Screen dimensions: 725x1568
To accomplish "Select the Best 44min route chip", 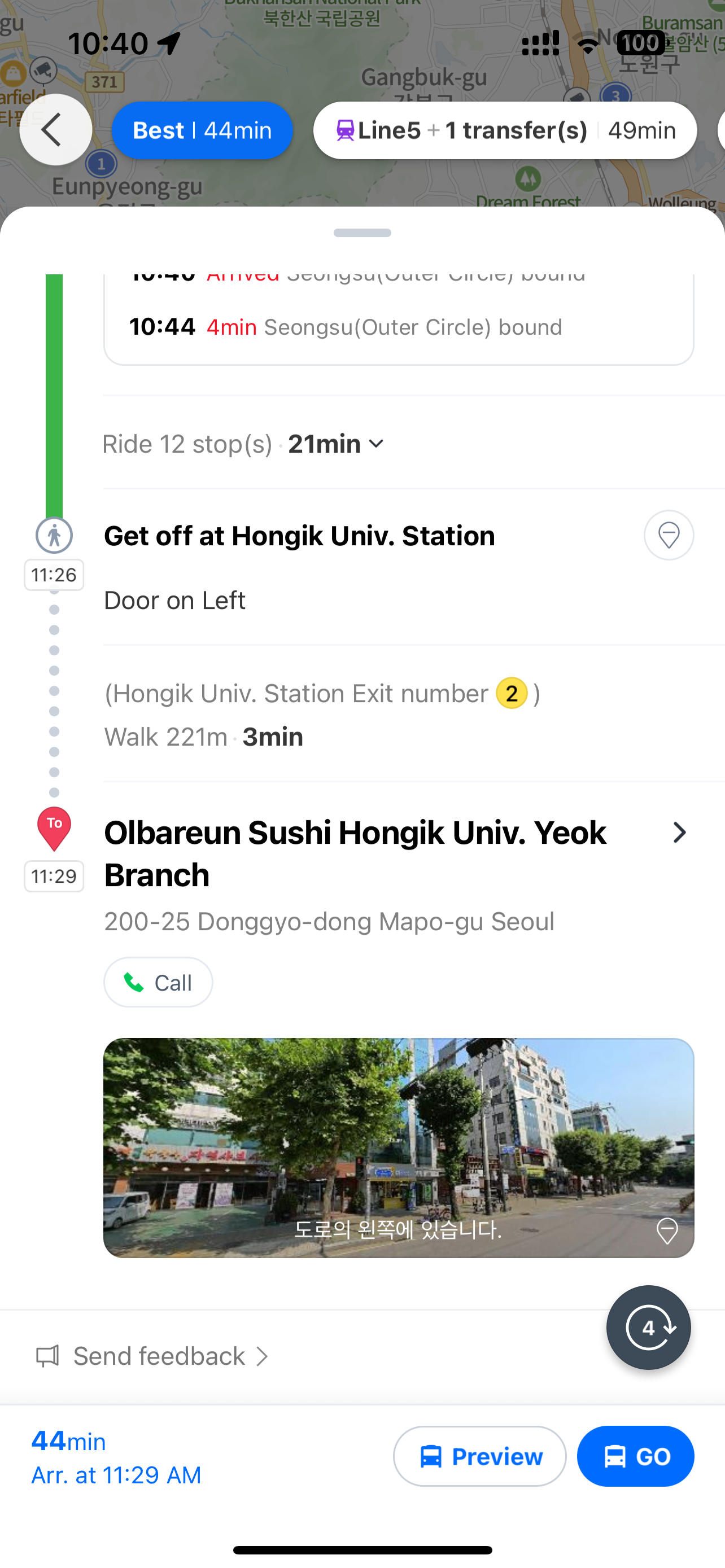I will tap(202, 130).
